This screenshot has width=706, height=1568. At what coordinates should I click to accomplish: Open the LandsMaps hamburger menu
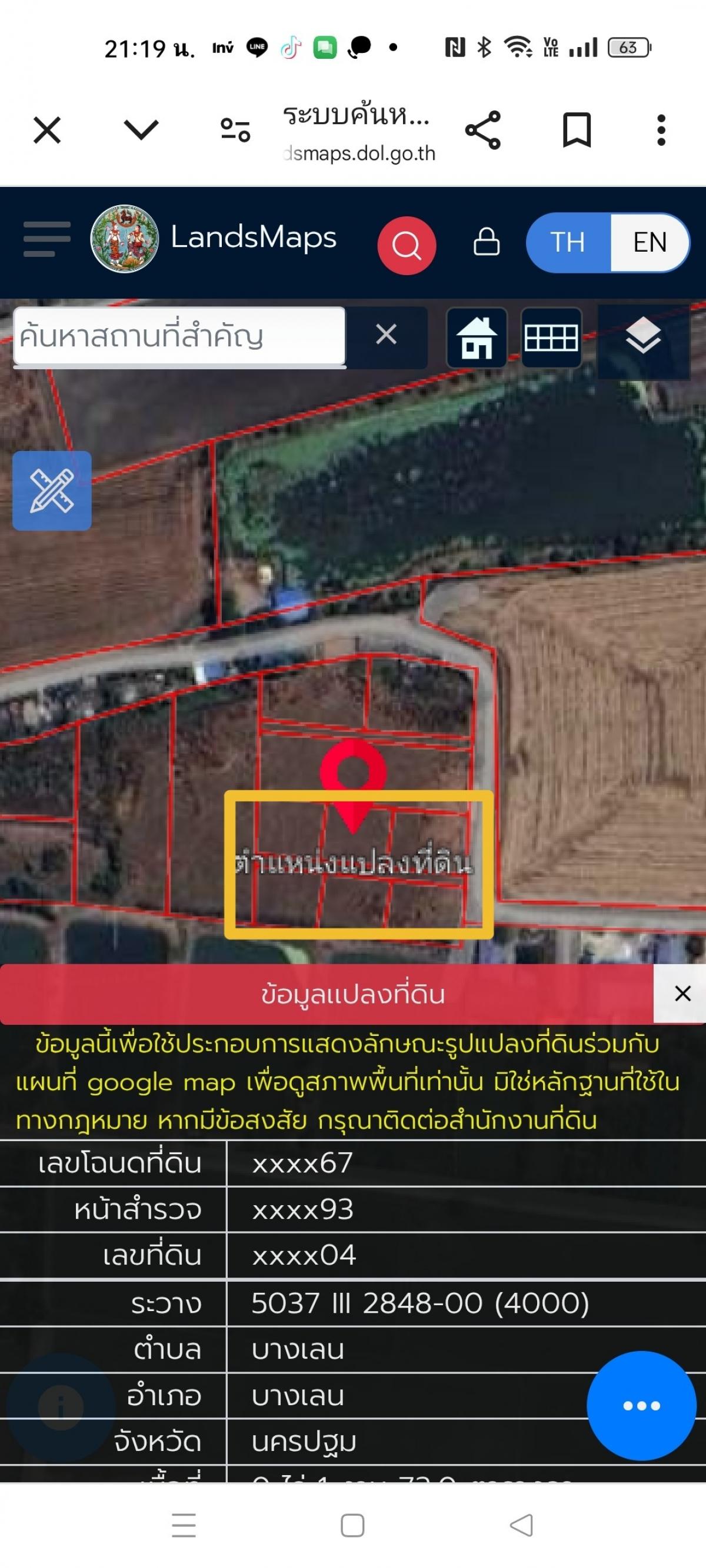47,239
